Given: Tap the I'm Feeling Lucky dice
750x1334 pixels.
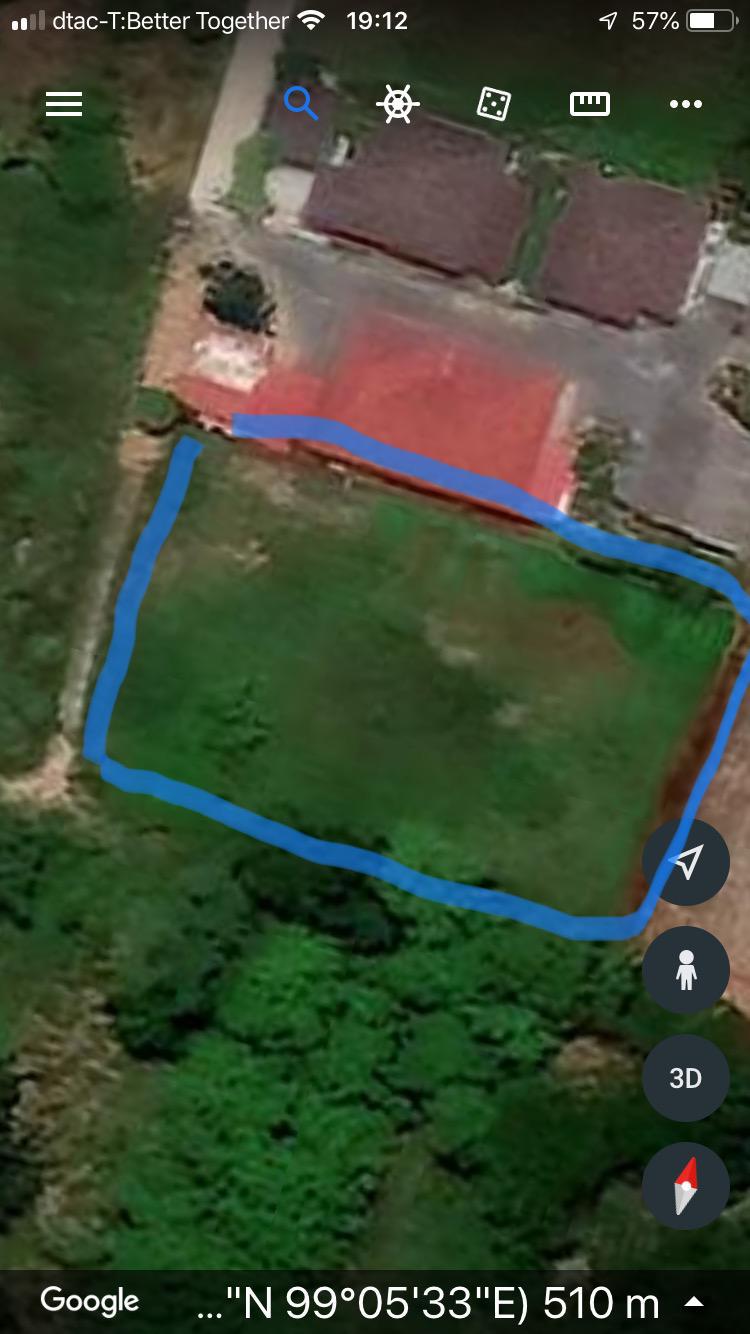Looking at the screenshot, I should (494, 104).
